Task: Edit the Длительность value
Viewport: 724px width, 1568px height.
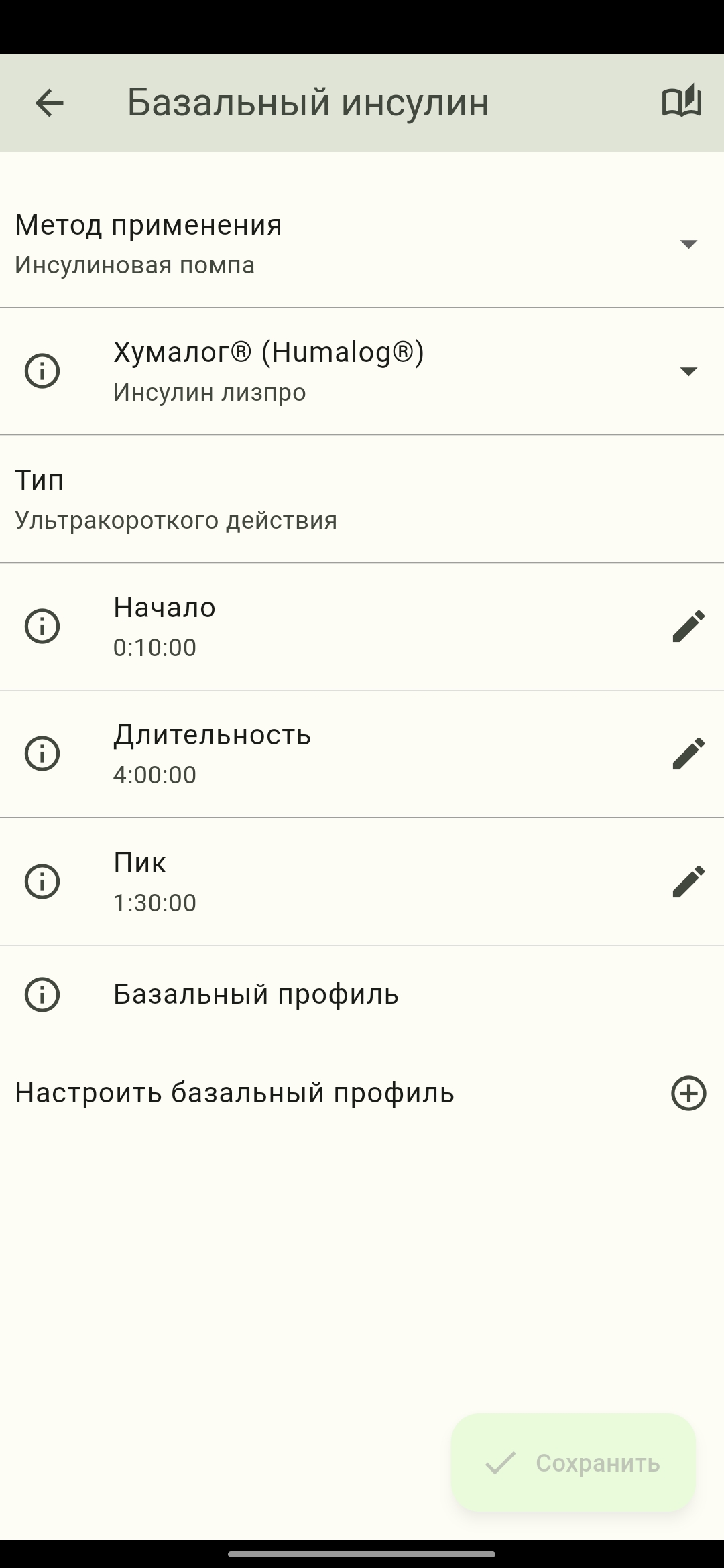Action: (688, 753)
